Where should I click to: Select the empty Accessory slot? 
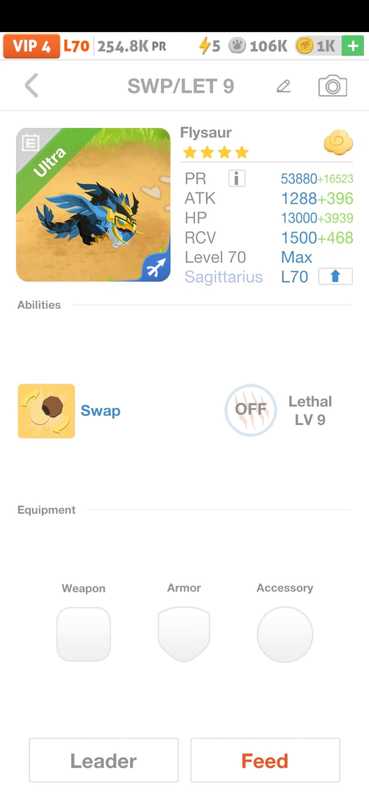(285, 634)
